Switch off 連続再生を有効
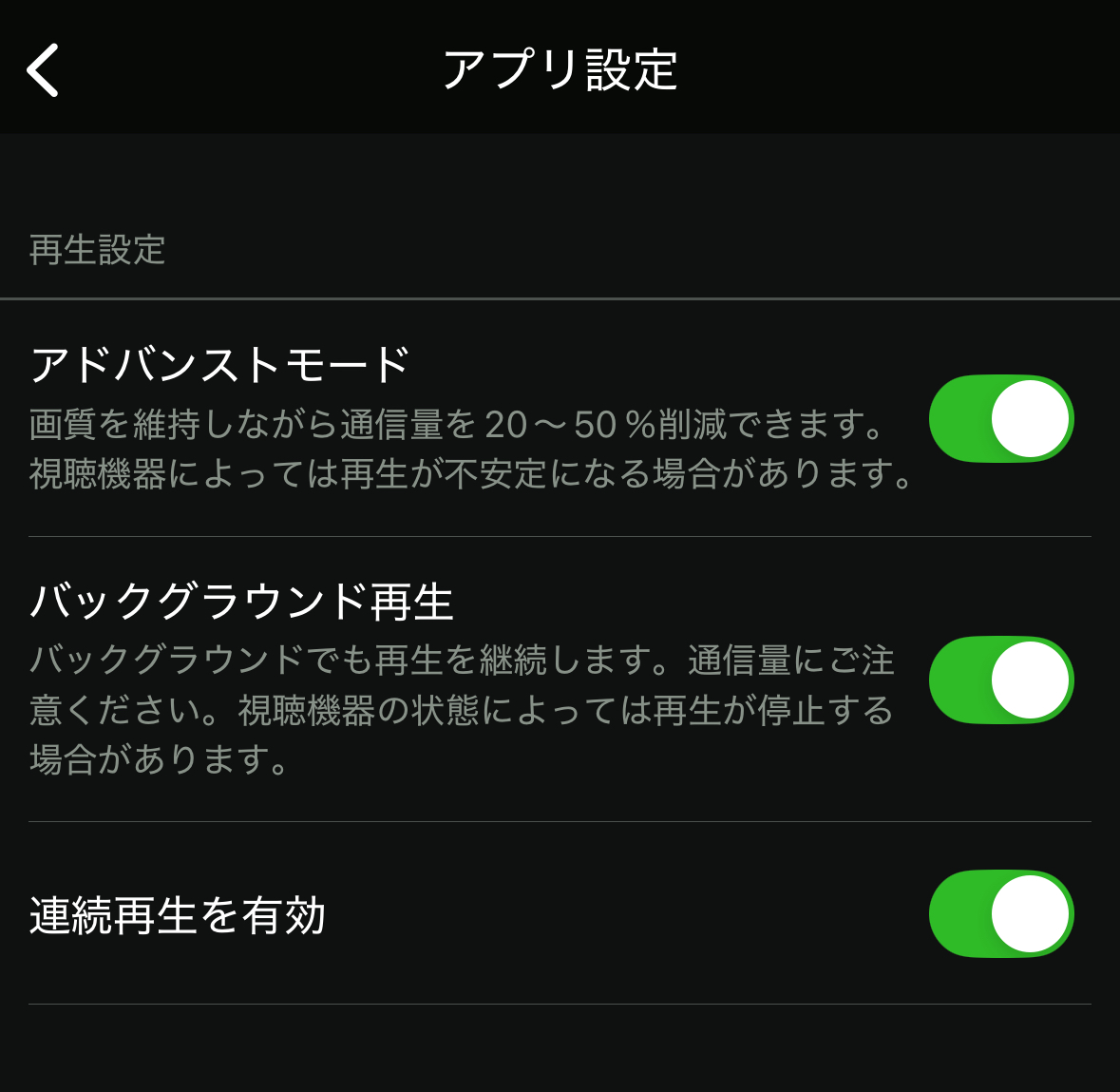The image size is (1120, 1092). pyautogui.click(x=1001, y=913)
